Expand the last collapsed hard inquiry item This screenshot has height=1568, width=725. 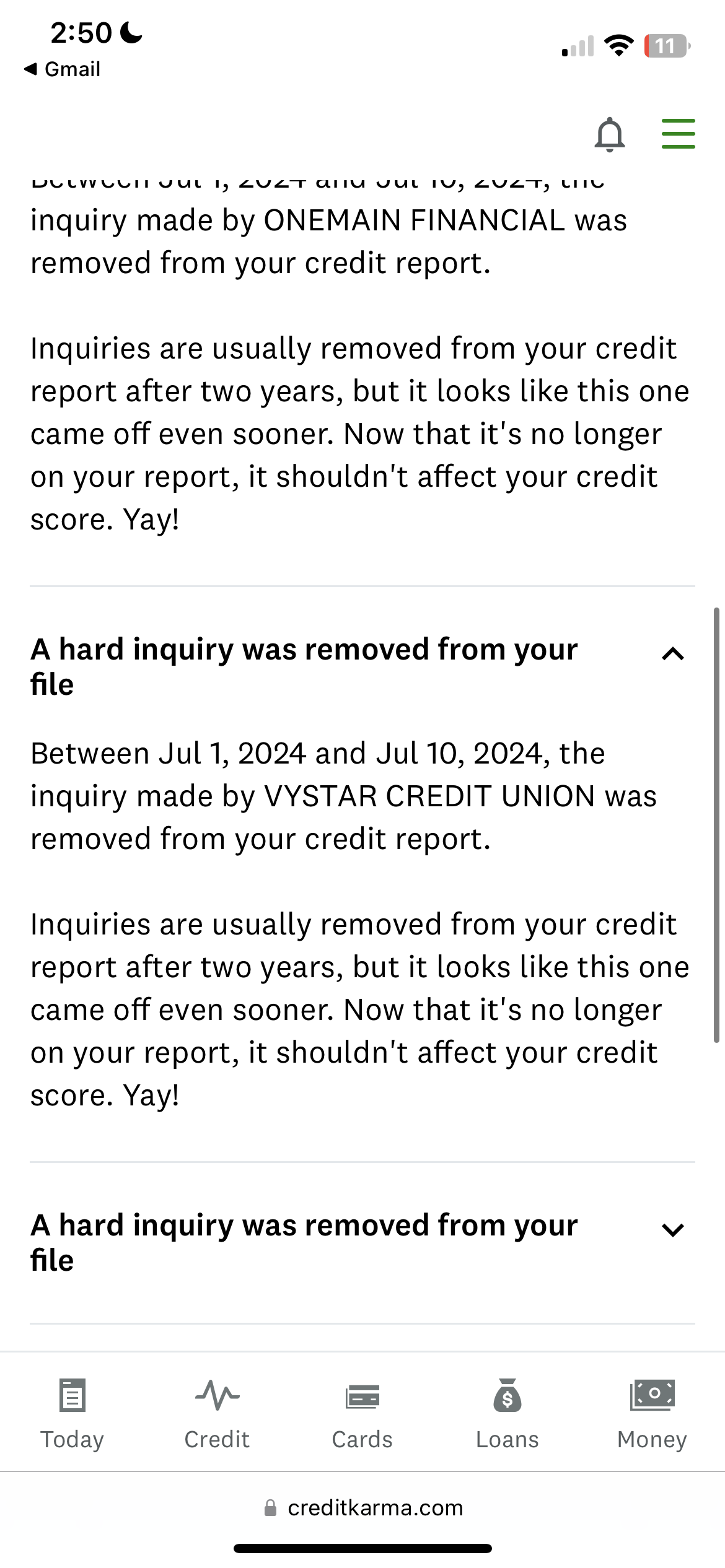click(x=673, y=1230)
